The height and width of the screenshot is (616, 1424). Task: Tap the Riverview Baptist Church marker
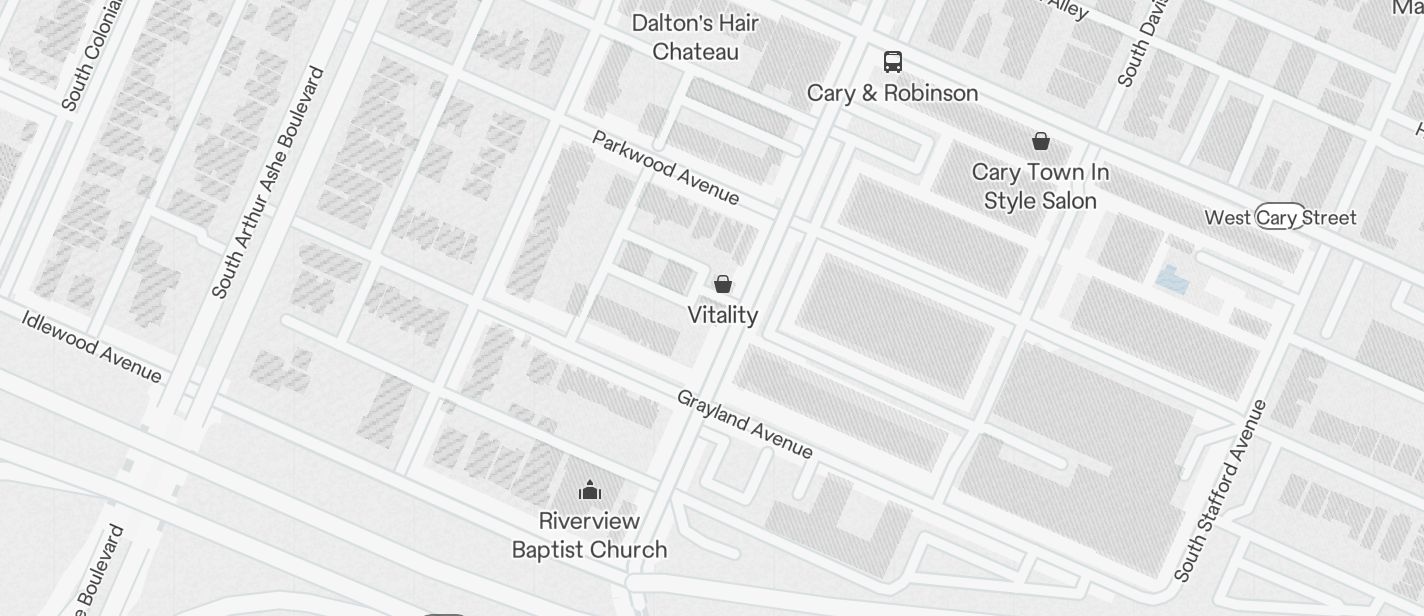click(590, 490)
